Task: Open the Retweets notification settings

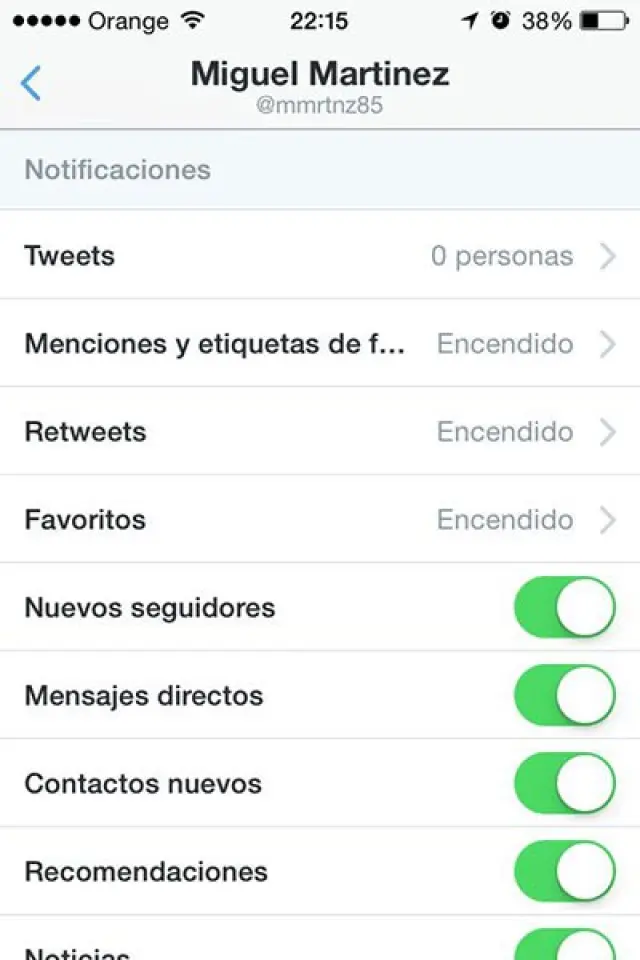Action: coord(320,432)
